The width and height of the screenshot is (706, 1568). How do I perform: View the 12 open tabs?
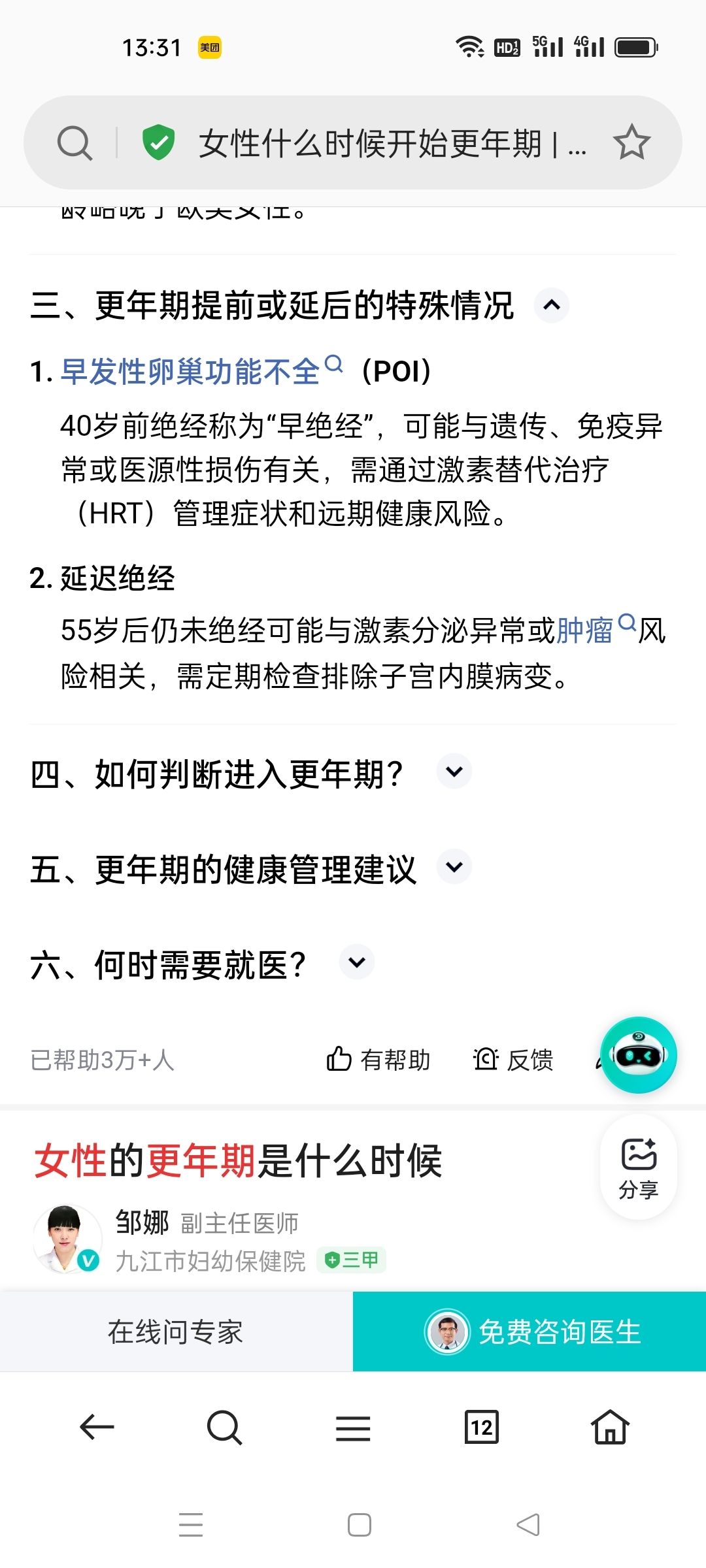[x=481, y=1427]
